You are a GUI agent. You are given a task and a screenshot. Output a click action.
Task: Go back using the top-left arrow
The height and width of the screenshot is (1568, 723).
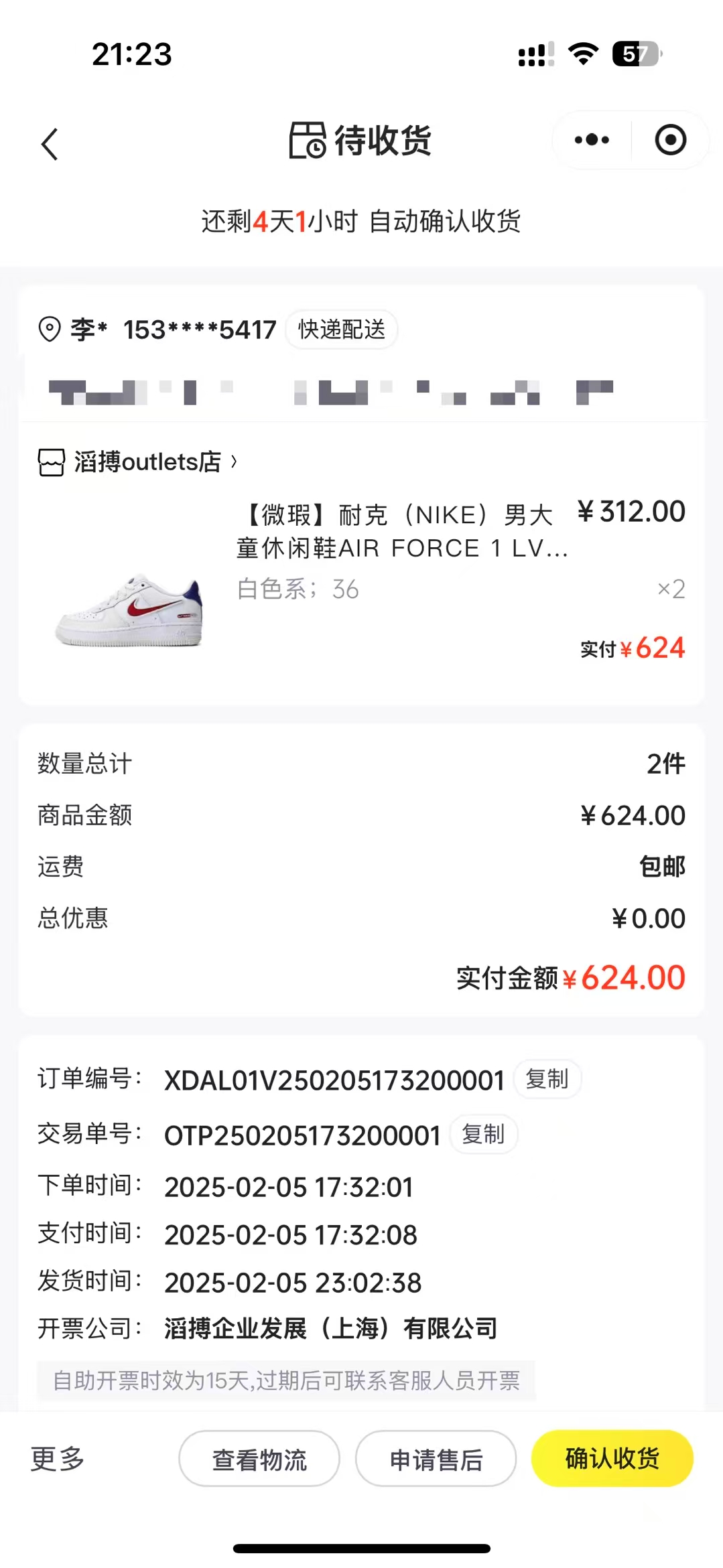click(x=50, y=144)
